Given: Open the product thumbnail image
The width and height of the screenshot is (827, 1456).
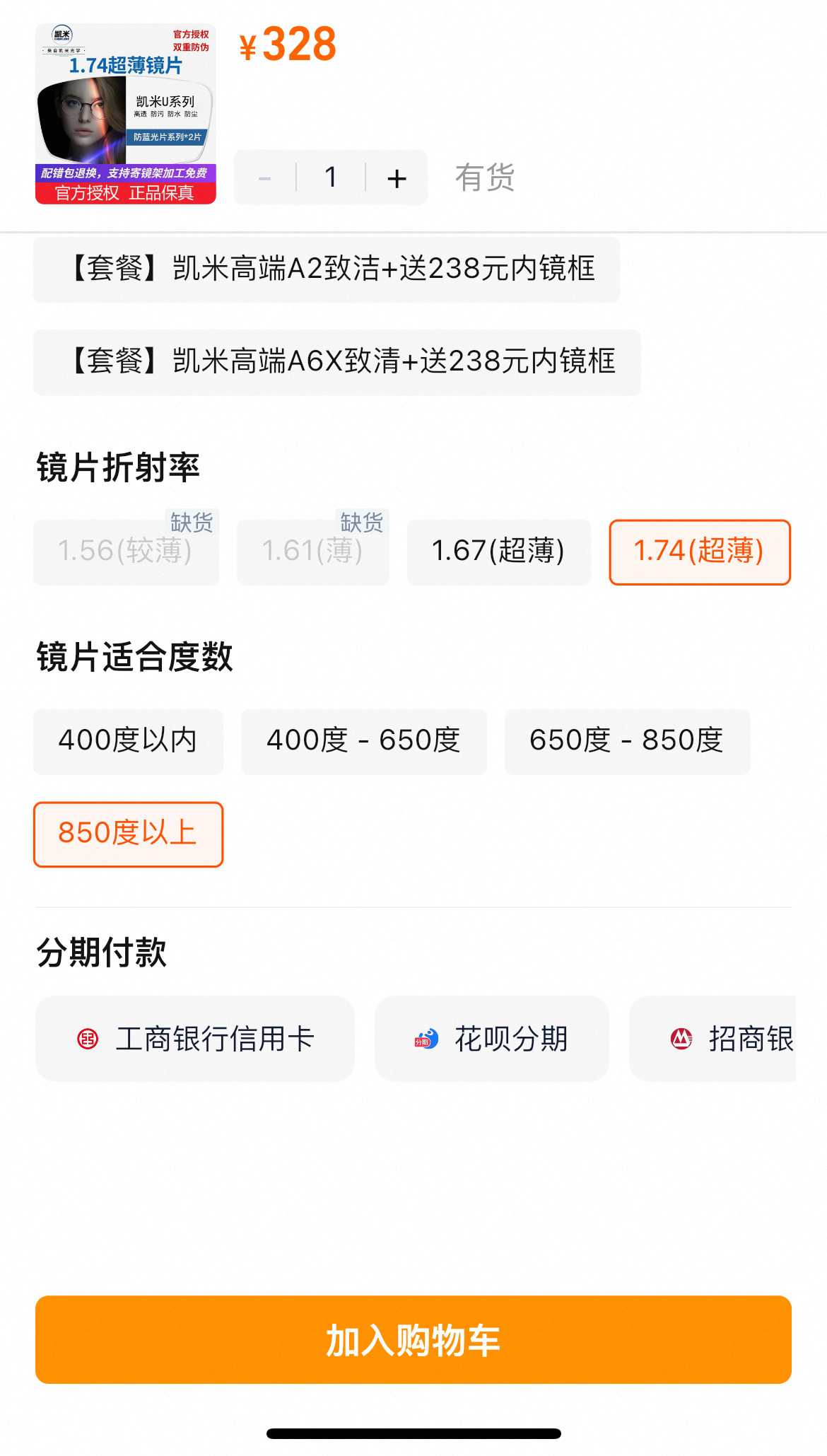Looking at the screenshot, I should tap(126, 114).
